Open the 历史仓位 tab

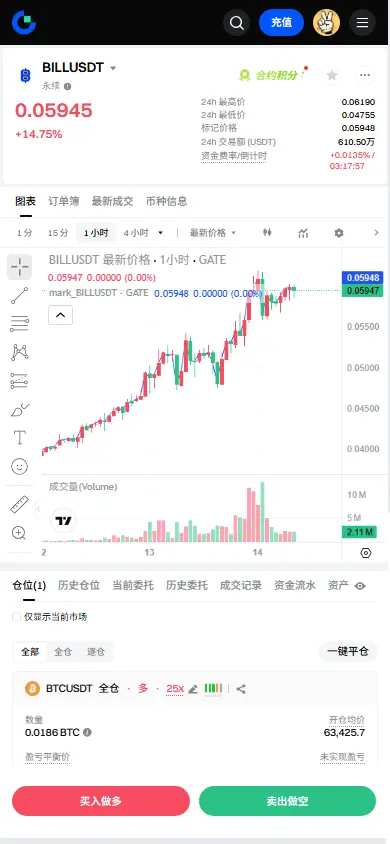tap(79, 586)
